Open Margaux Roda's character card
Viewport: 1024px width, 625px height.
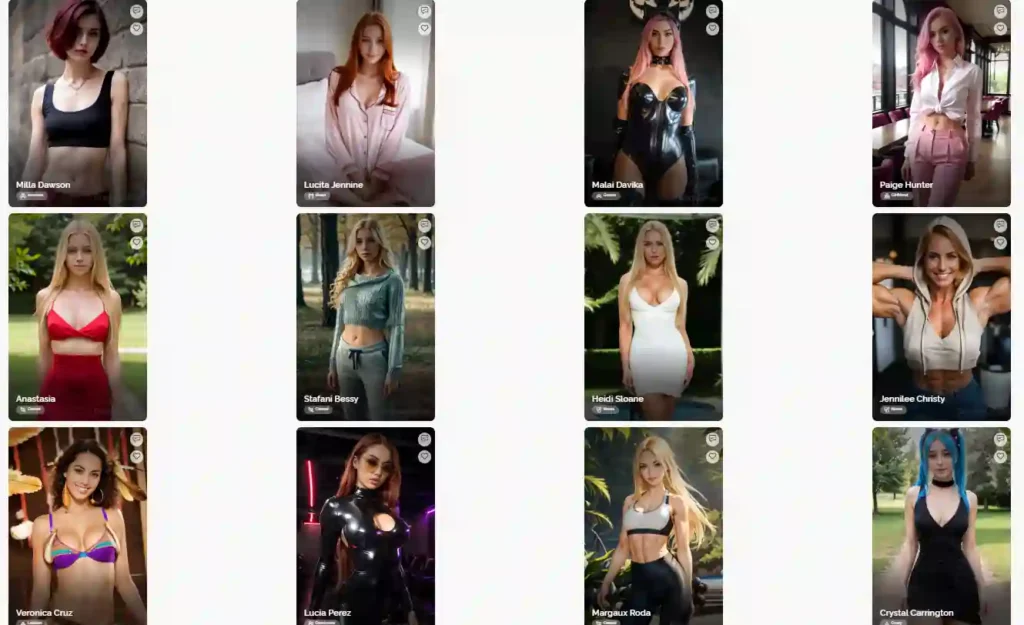[x=653, y=530]
